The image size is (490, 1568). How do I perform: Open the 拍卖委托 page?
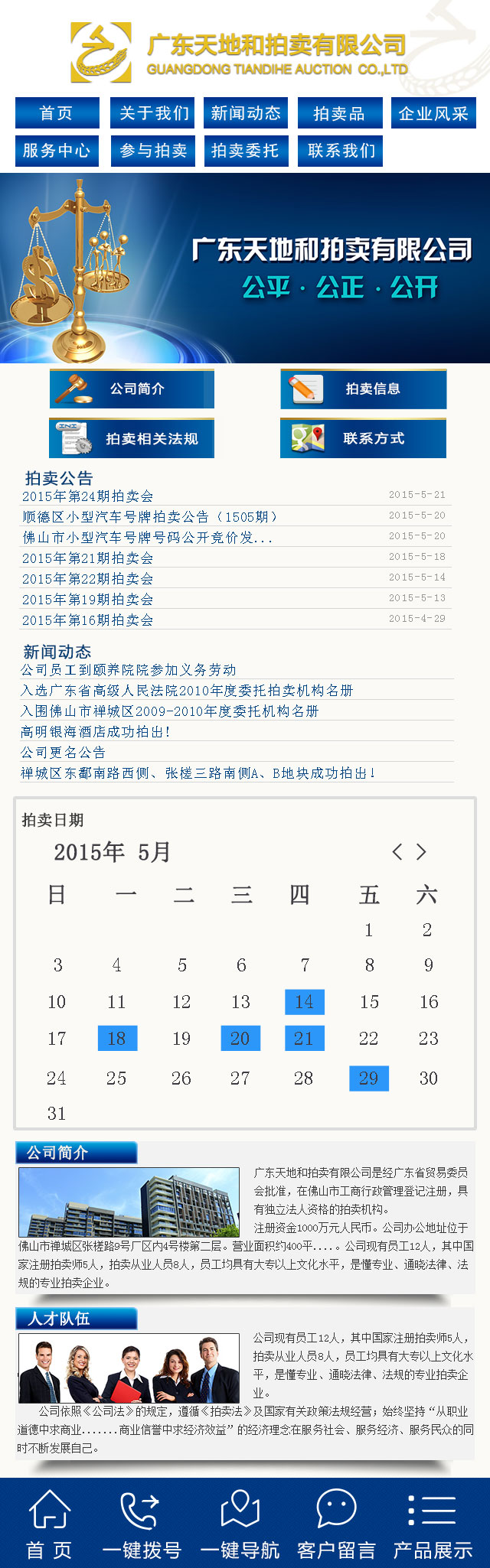(246, 151)
